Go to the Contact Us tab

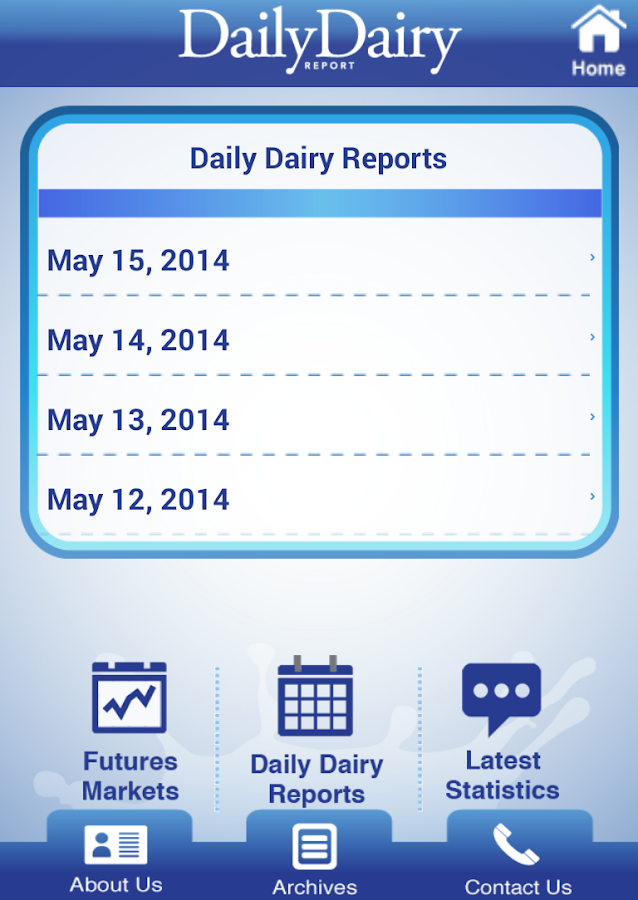(x=518, y=858)
